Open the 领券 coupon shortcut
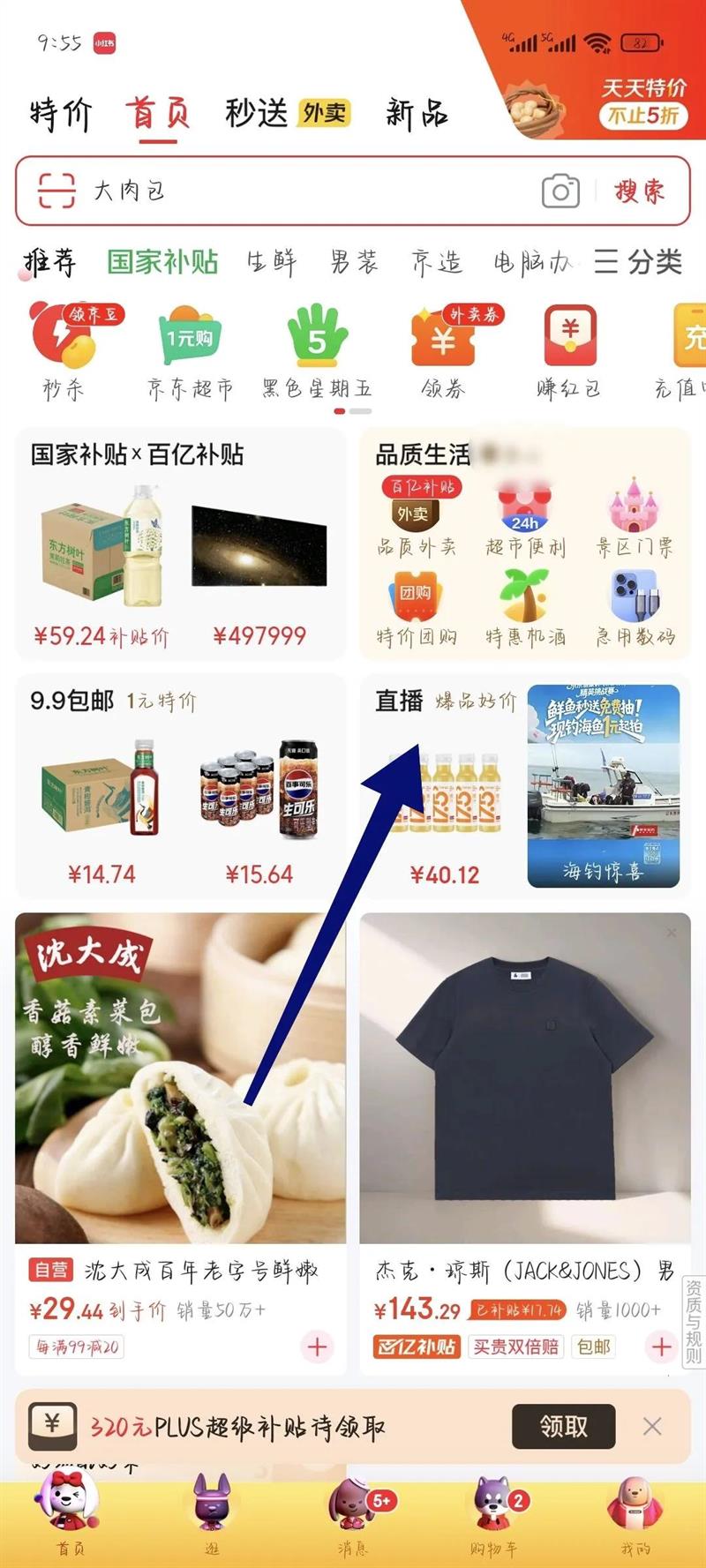The height and width of the screenshot is (1568, 706). pos(443,353)
